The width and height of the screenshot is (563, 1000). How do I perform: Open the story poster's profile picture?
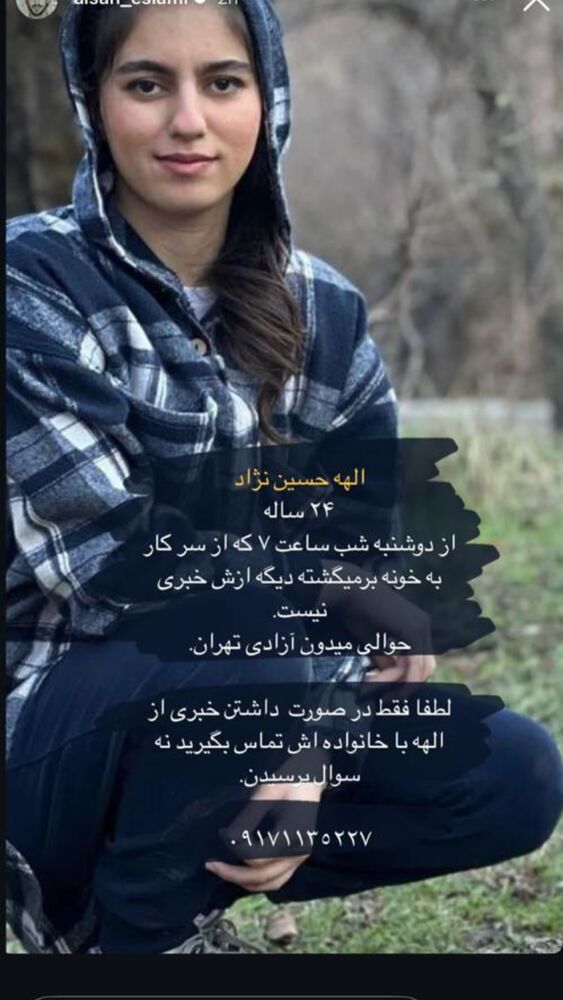tap(36, 6)
